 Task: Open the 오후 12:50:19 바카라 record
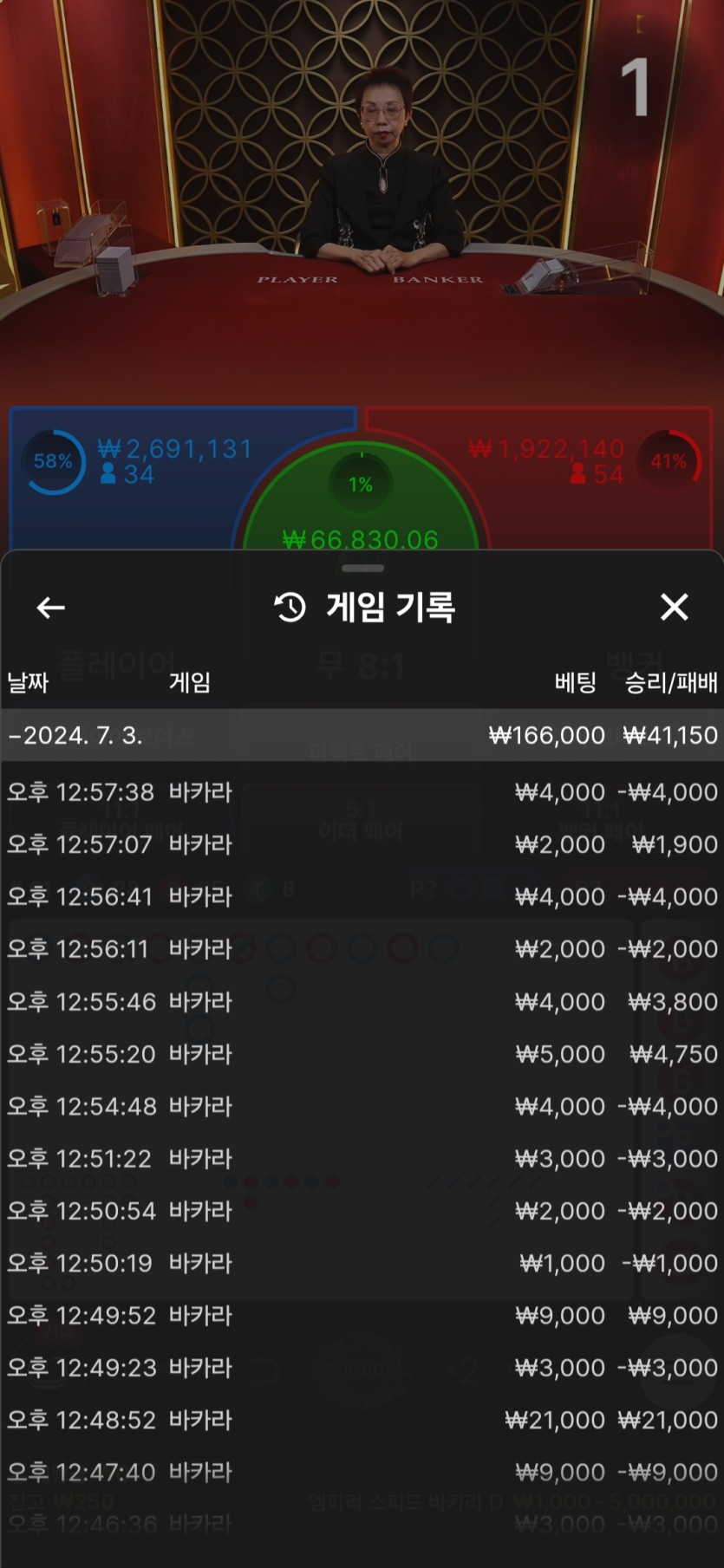tap(361, 1263)
